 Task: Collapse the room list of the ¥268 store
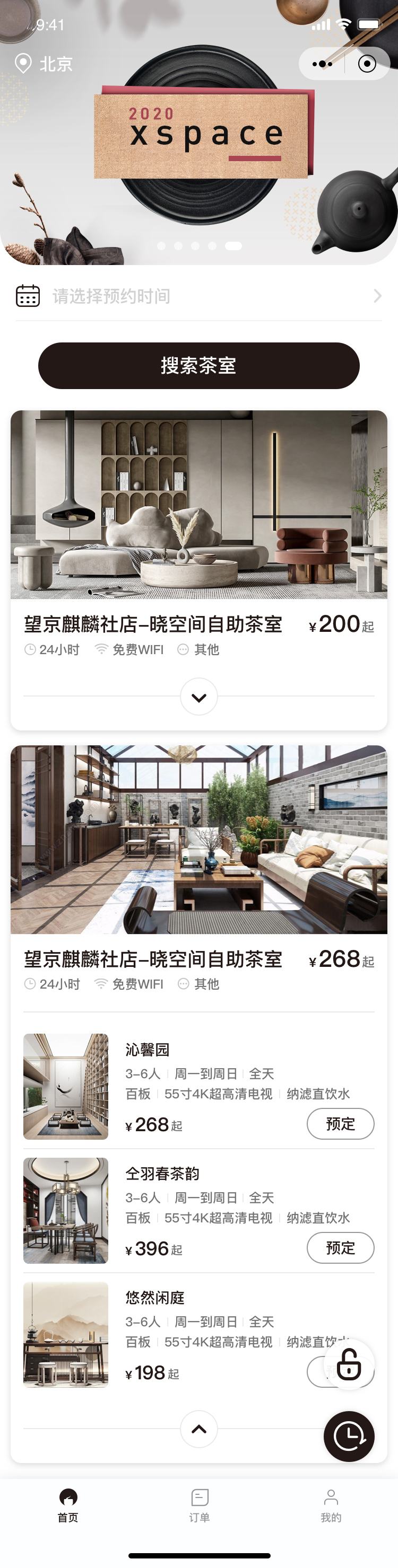tap(198, 1429)
